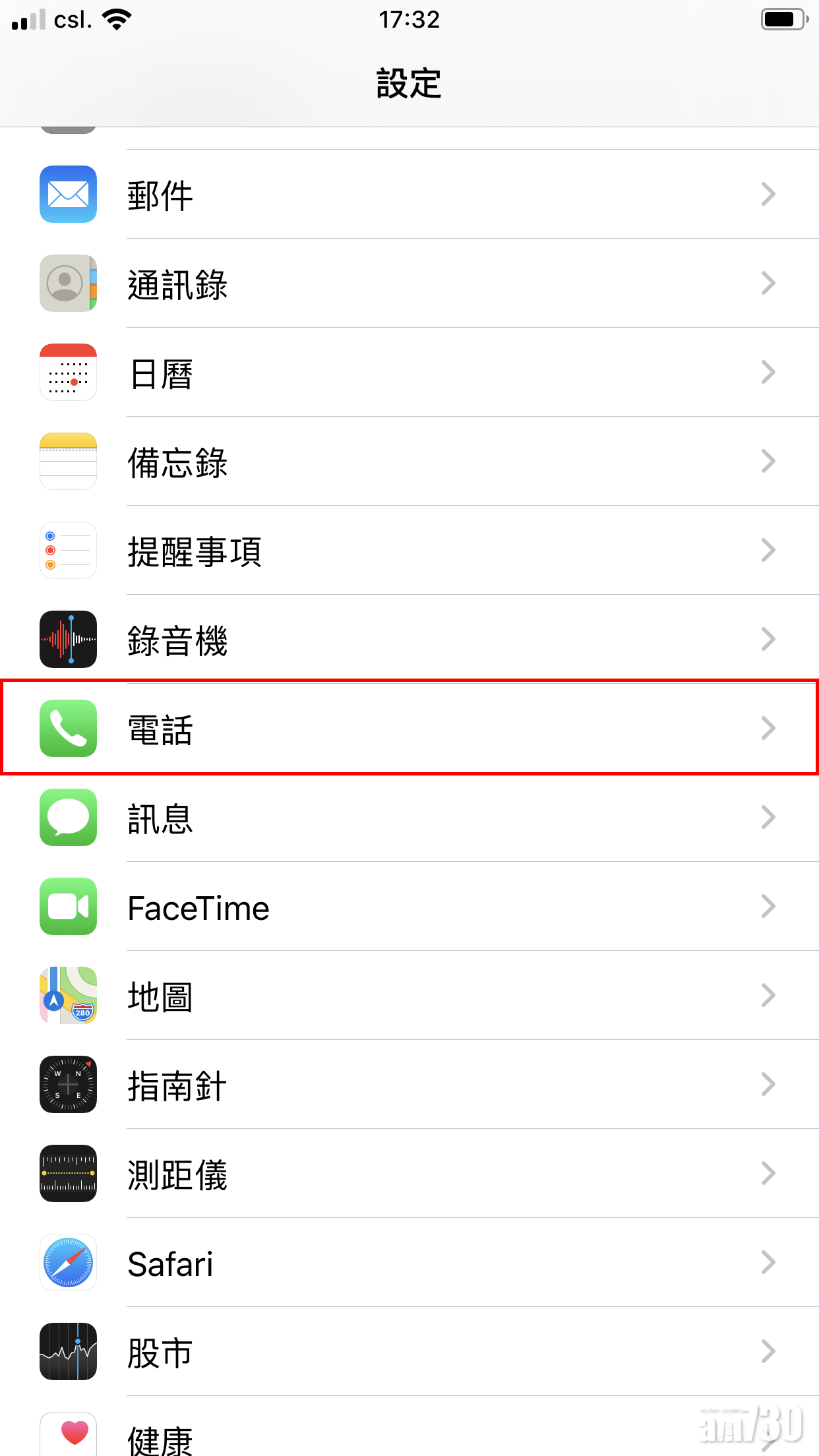Open 郵件 (Mail) settings
Screen dimensions: 819x1456
pyautogui.click(x=409, y=195)
